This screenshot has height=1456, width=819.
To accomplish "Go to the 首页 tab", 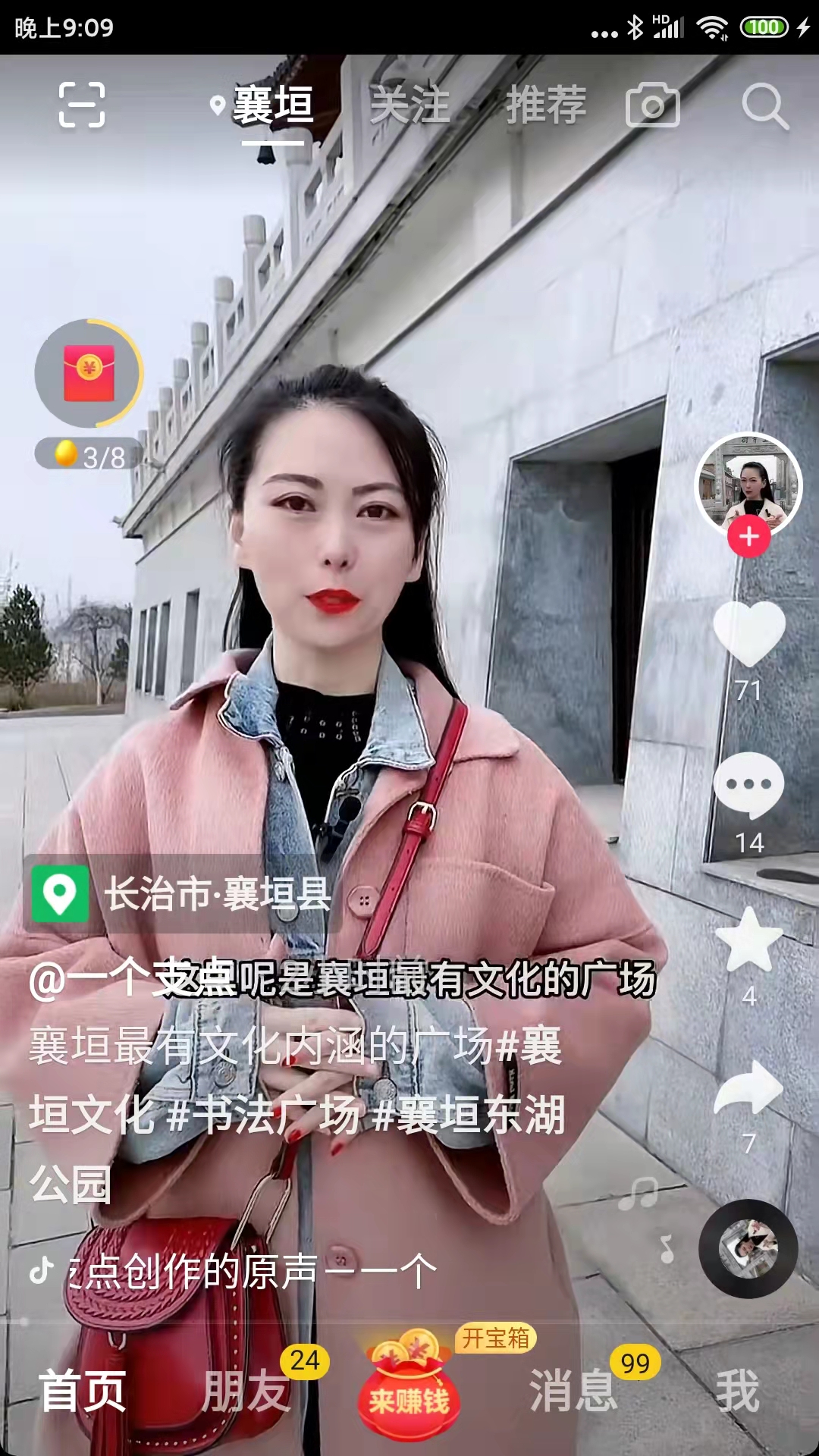I will coord(82,1391).
